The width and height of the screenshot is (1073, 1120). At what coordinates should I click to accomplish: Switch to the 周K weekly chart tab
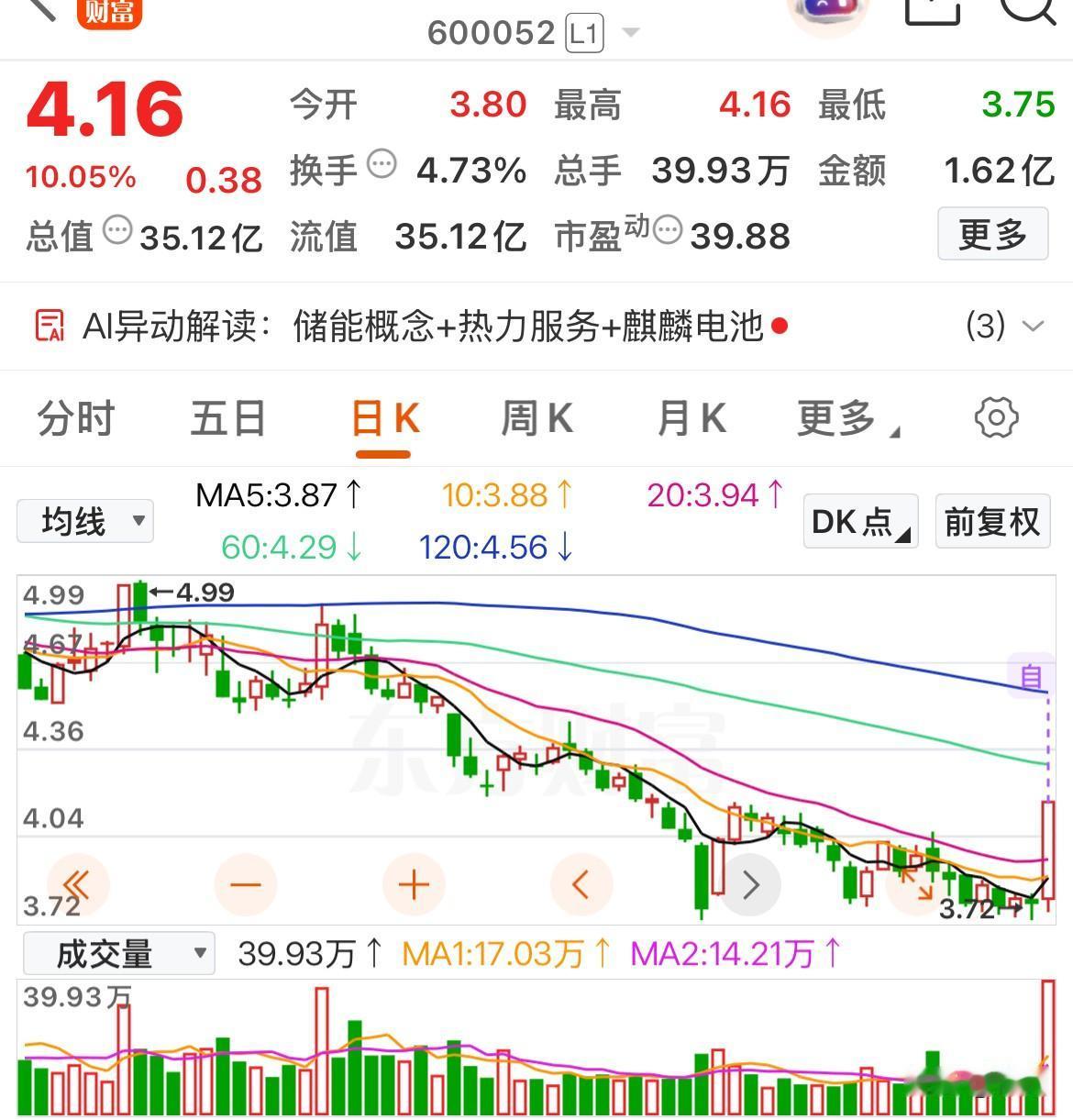(x=536, y=417)
